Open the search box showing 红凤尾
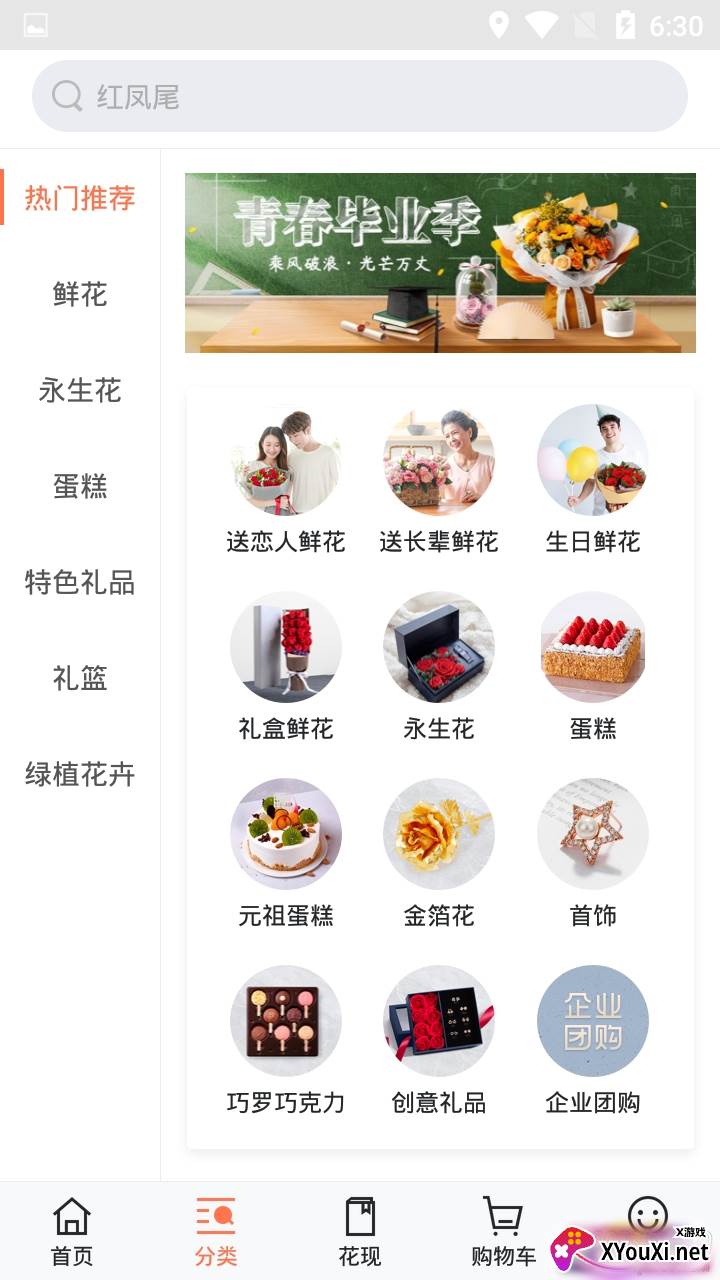The image size is (720, 1280). 360,96
